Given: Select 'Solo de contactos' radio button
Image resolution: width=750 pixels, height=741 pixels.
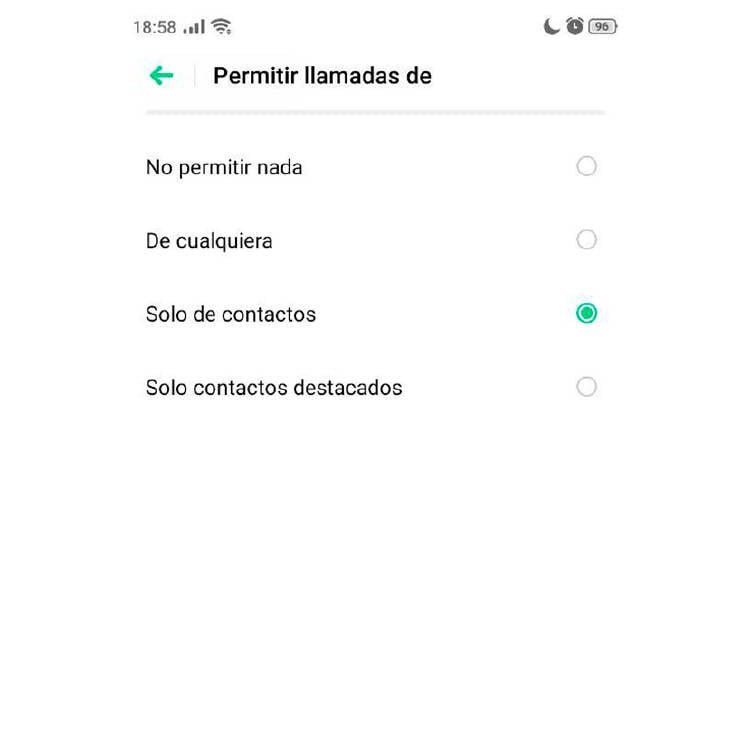Looking at the screenshot, I should (x=586, y=314).
